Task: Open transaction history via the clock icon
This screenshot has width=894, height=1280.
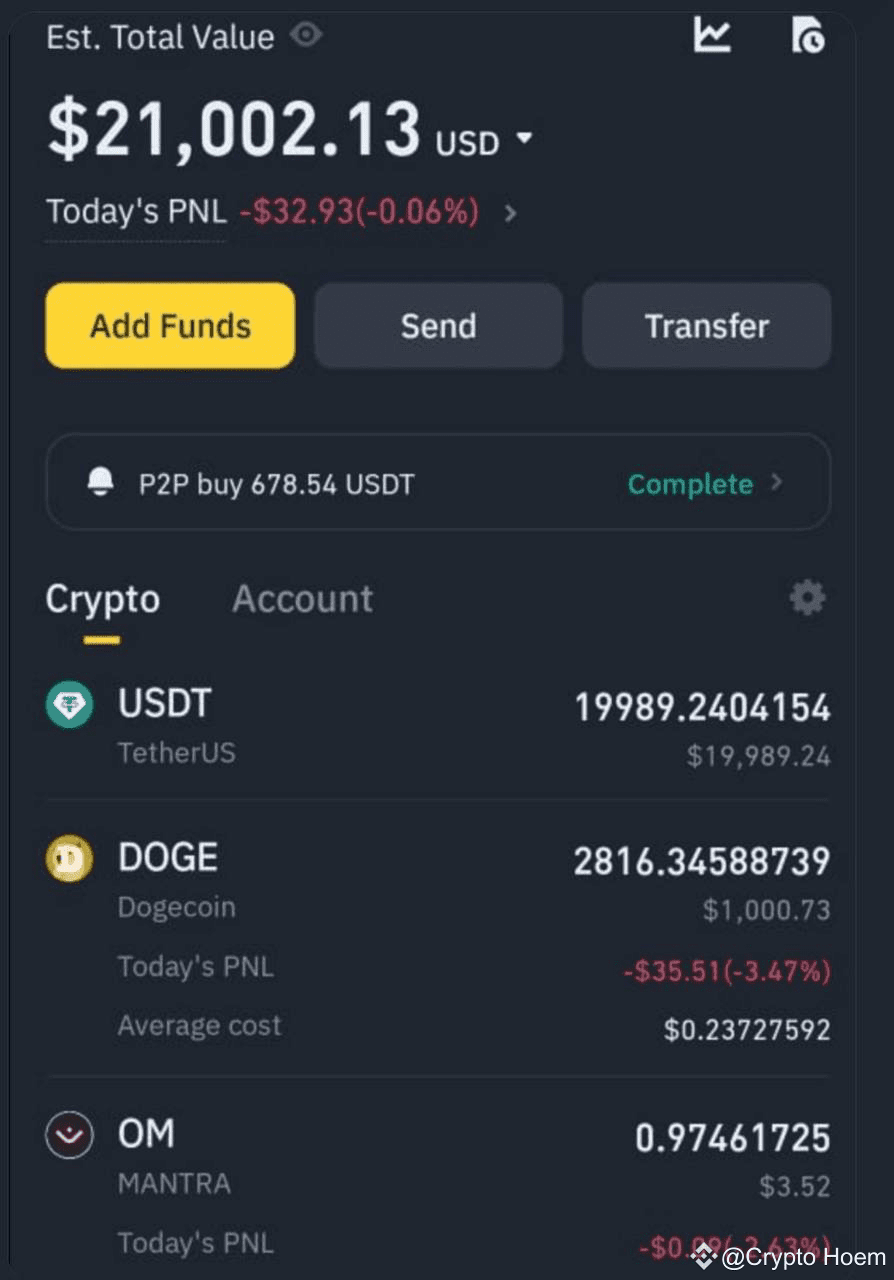Action: 810,36
